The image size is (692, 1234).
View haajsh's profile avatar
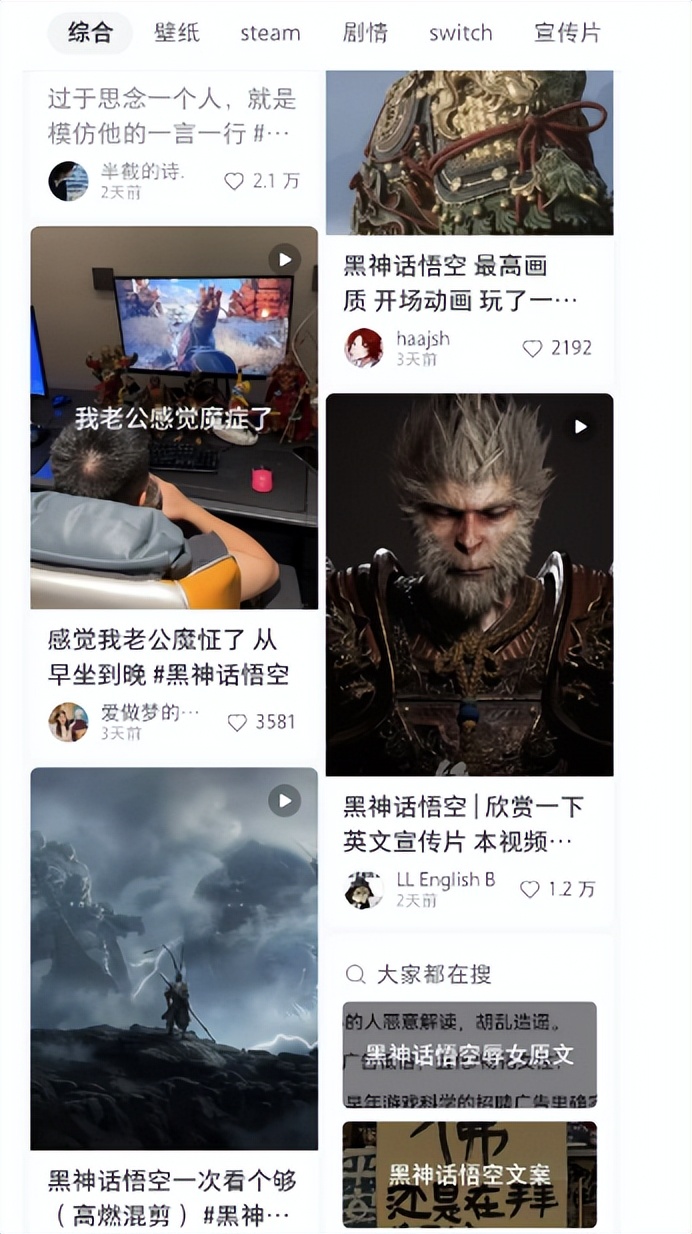[x=364, y=348]
